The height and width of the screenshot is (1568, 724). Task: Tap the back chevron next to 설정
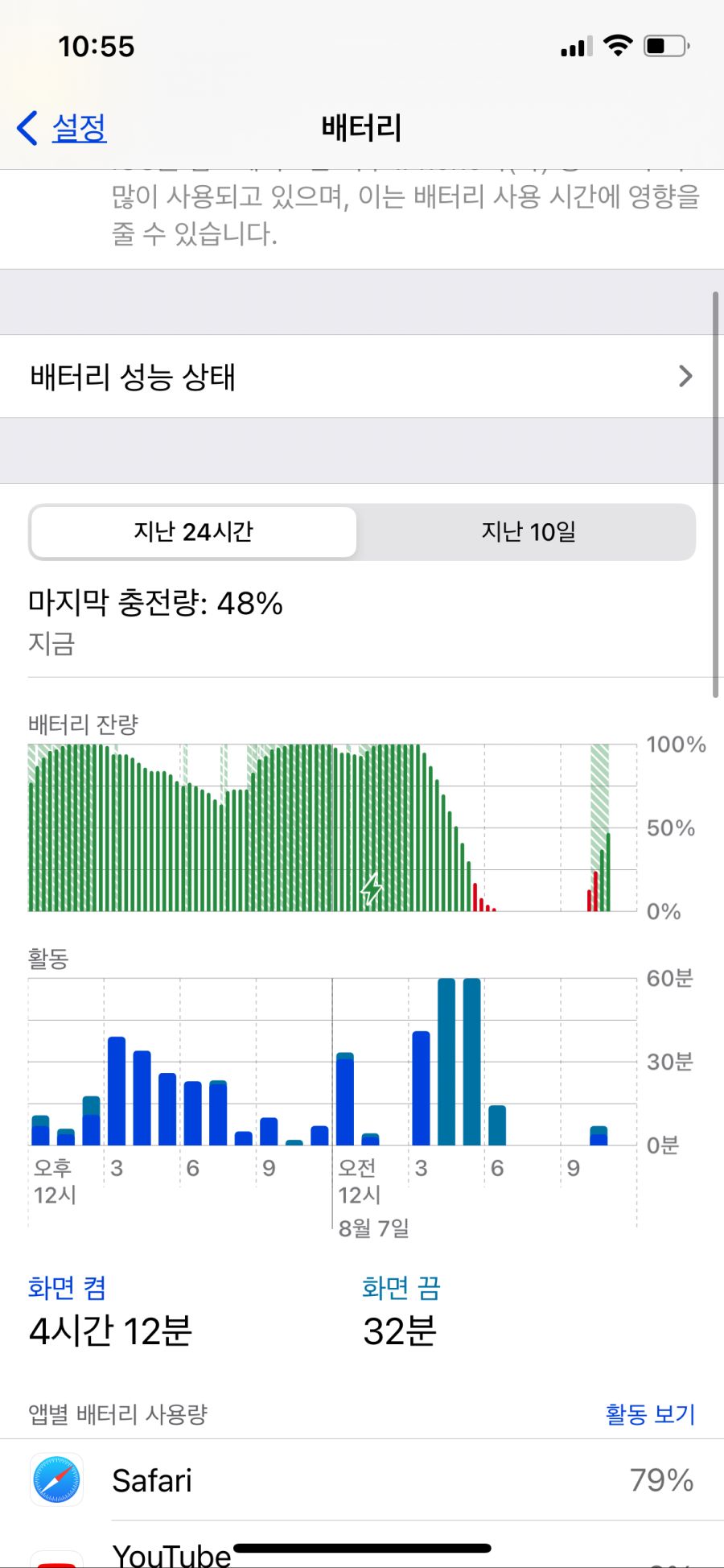[26, 127]
